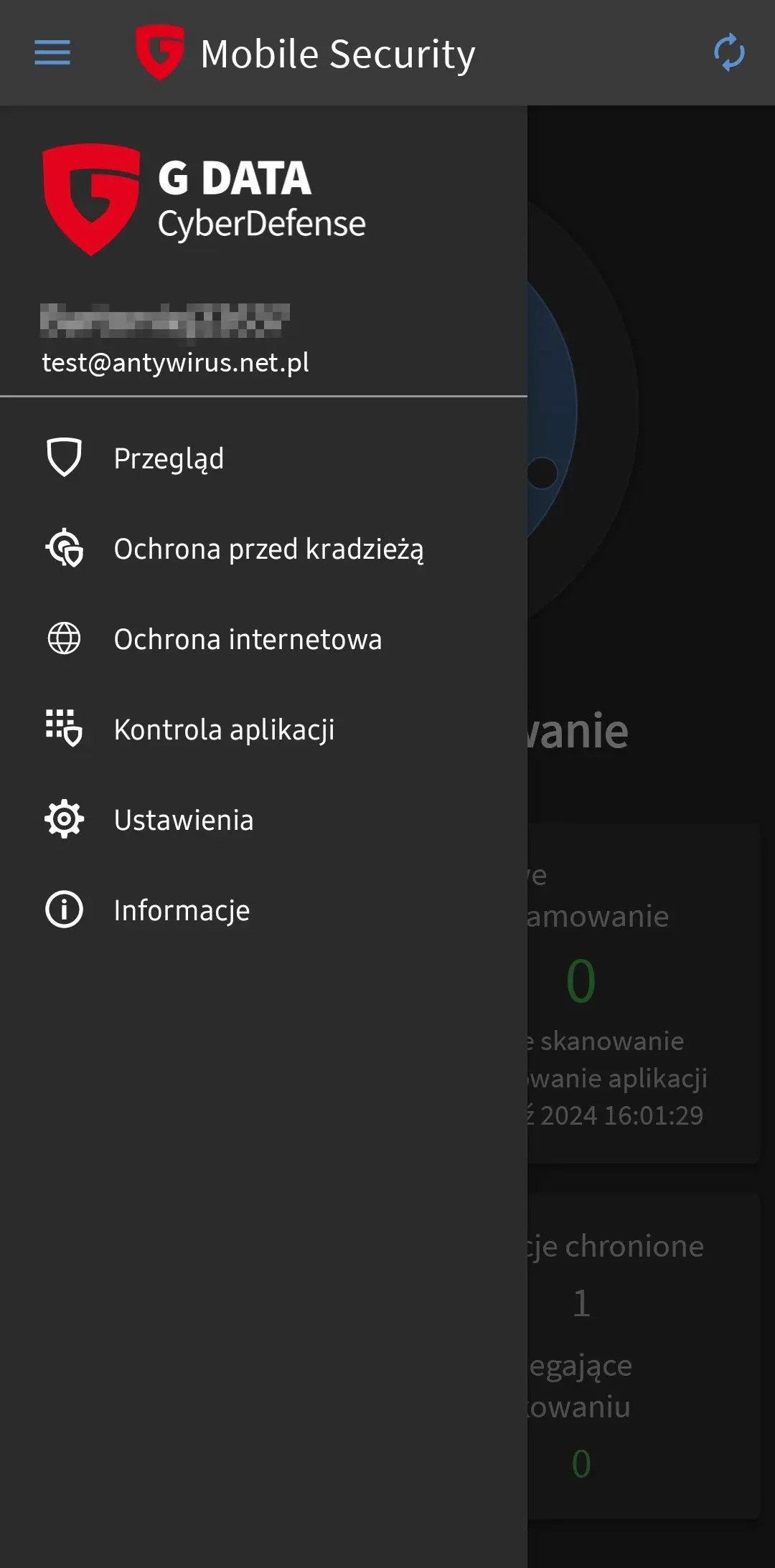Image resolution: width=775 pixels, height=1568 pixels.
Task: Tap the refresh sync icon
Action: coord(729,52)
